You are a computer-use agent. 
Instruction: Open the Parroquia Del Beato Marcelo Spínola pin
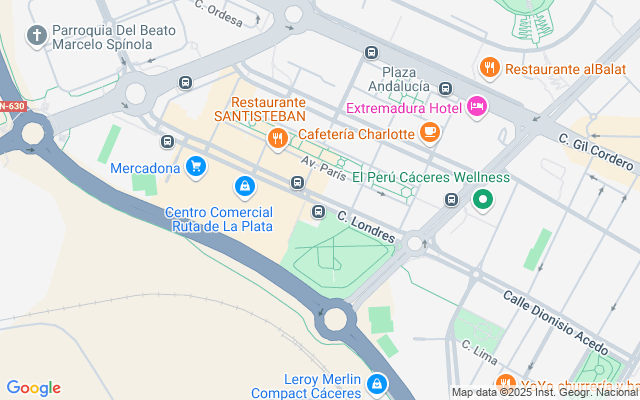[37, 36]
